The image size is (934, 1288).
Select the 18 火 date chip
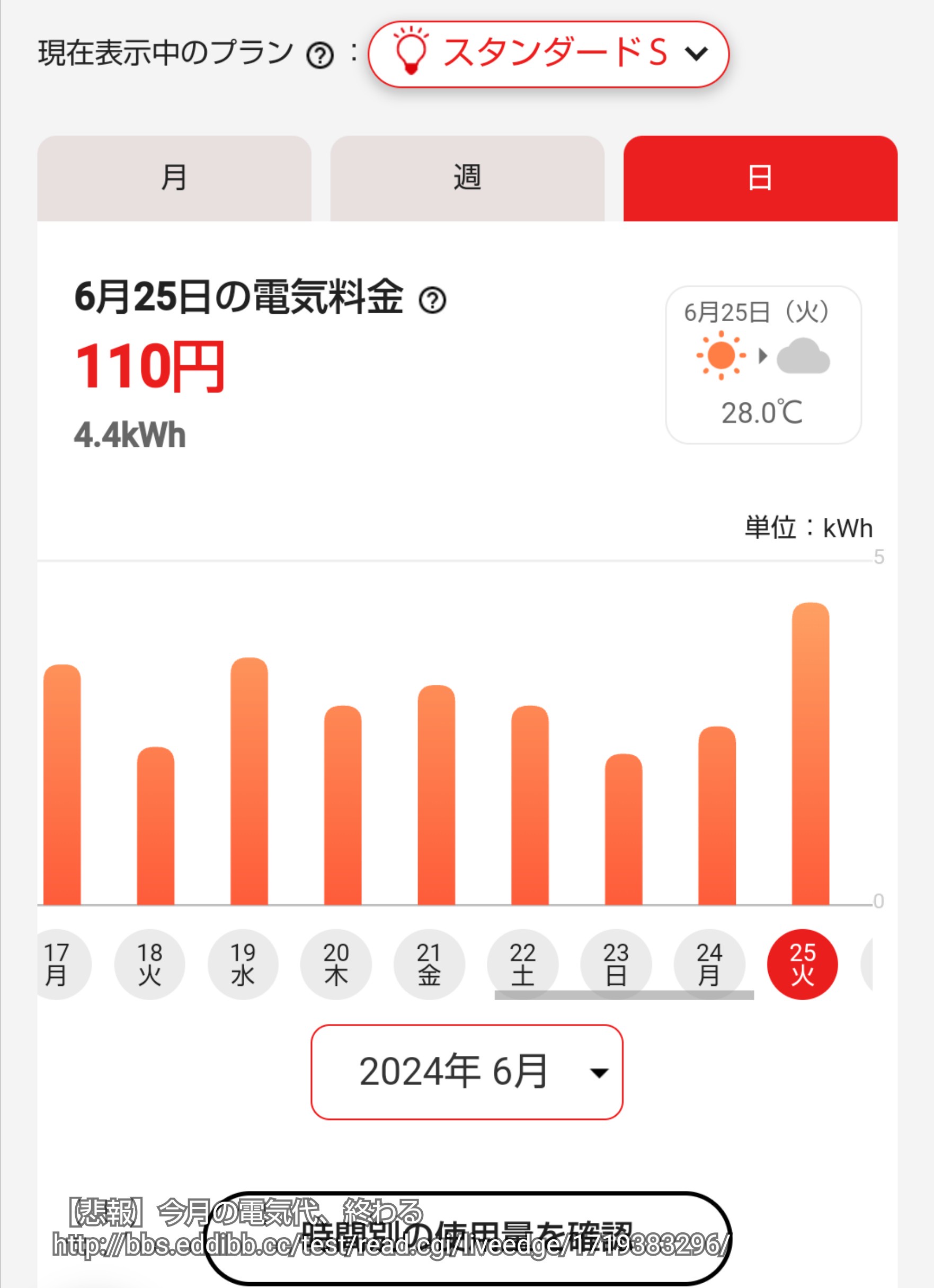[x=150, y=964]
